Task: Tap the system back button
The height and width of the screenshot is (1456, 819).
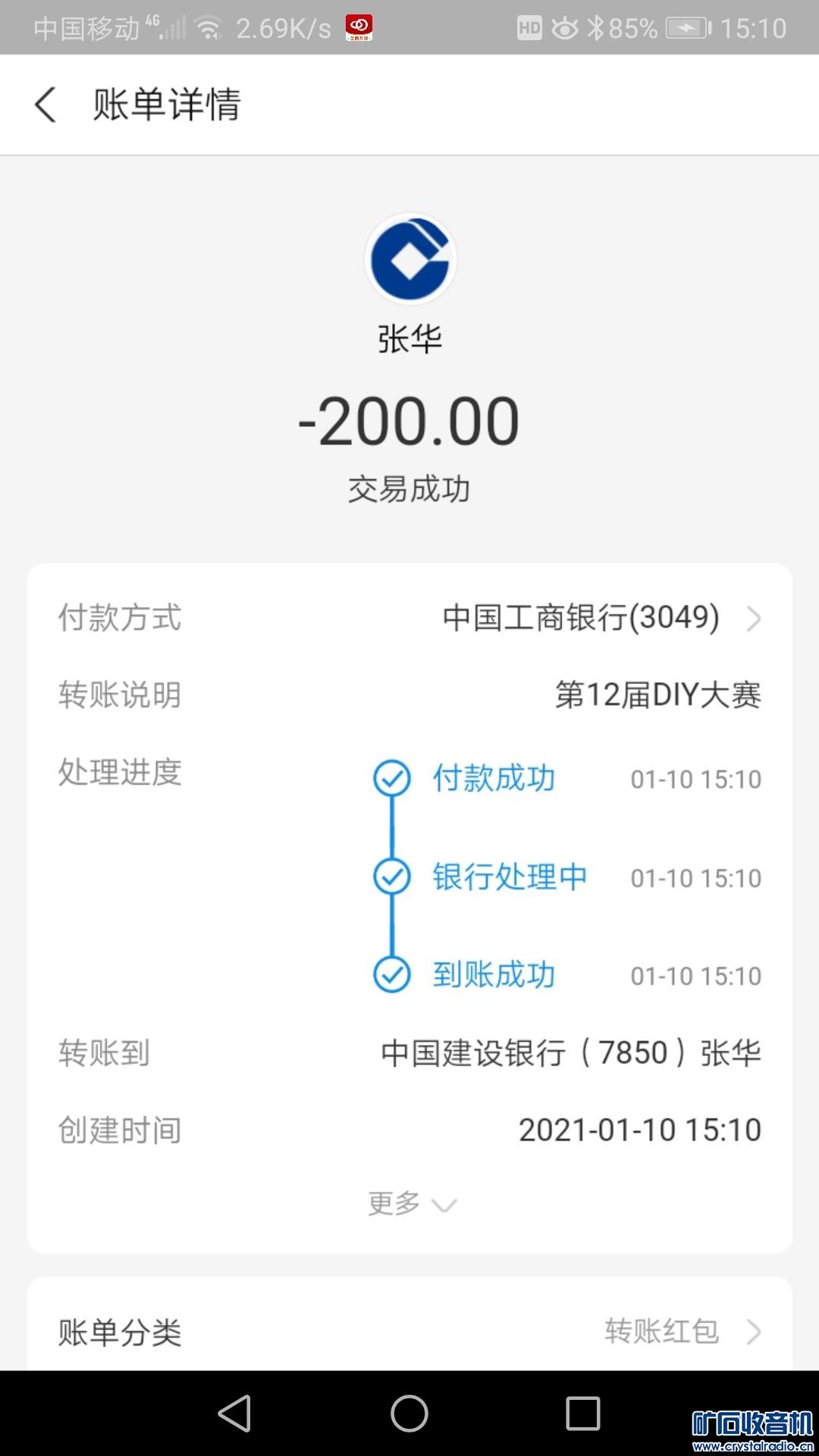Action: point(234,1414)
